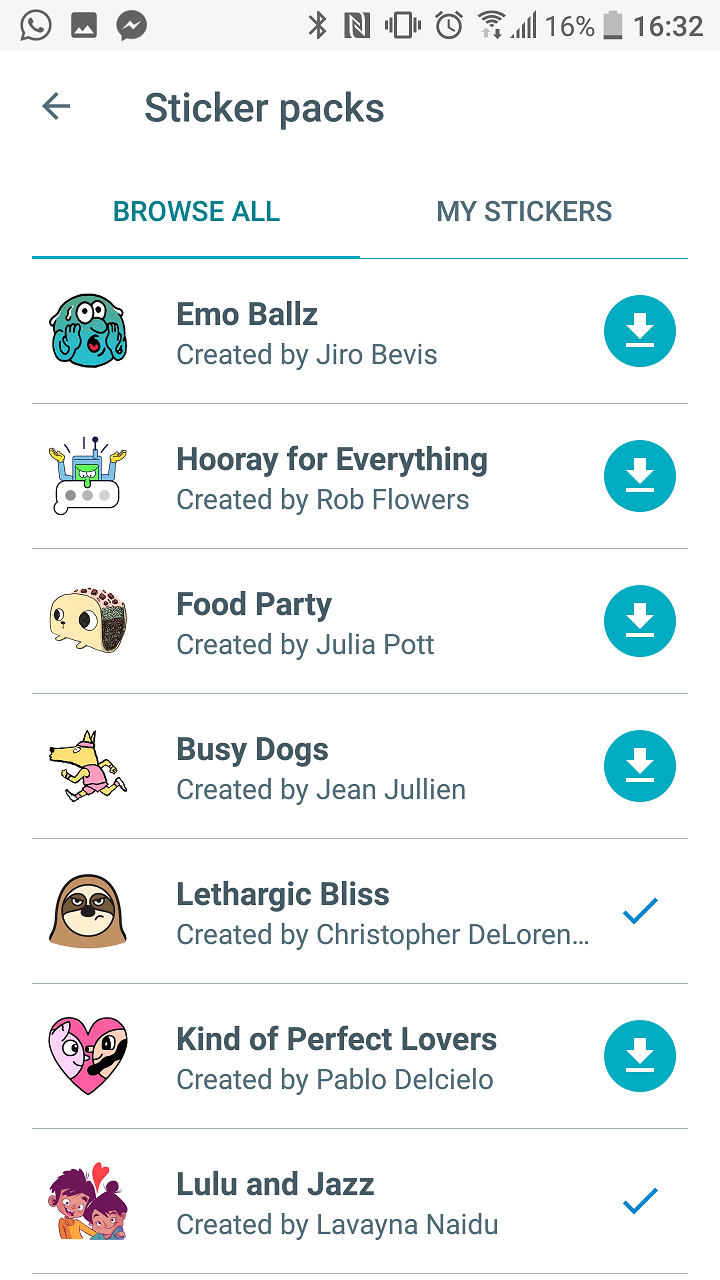
Task: Switch to the My Stickers tab
Action: (x=524, y=212)
